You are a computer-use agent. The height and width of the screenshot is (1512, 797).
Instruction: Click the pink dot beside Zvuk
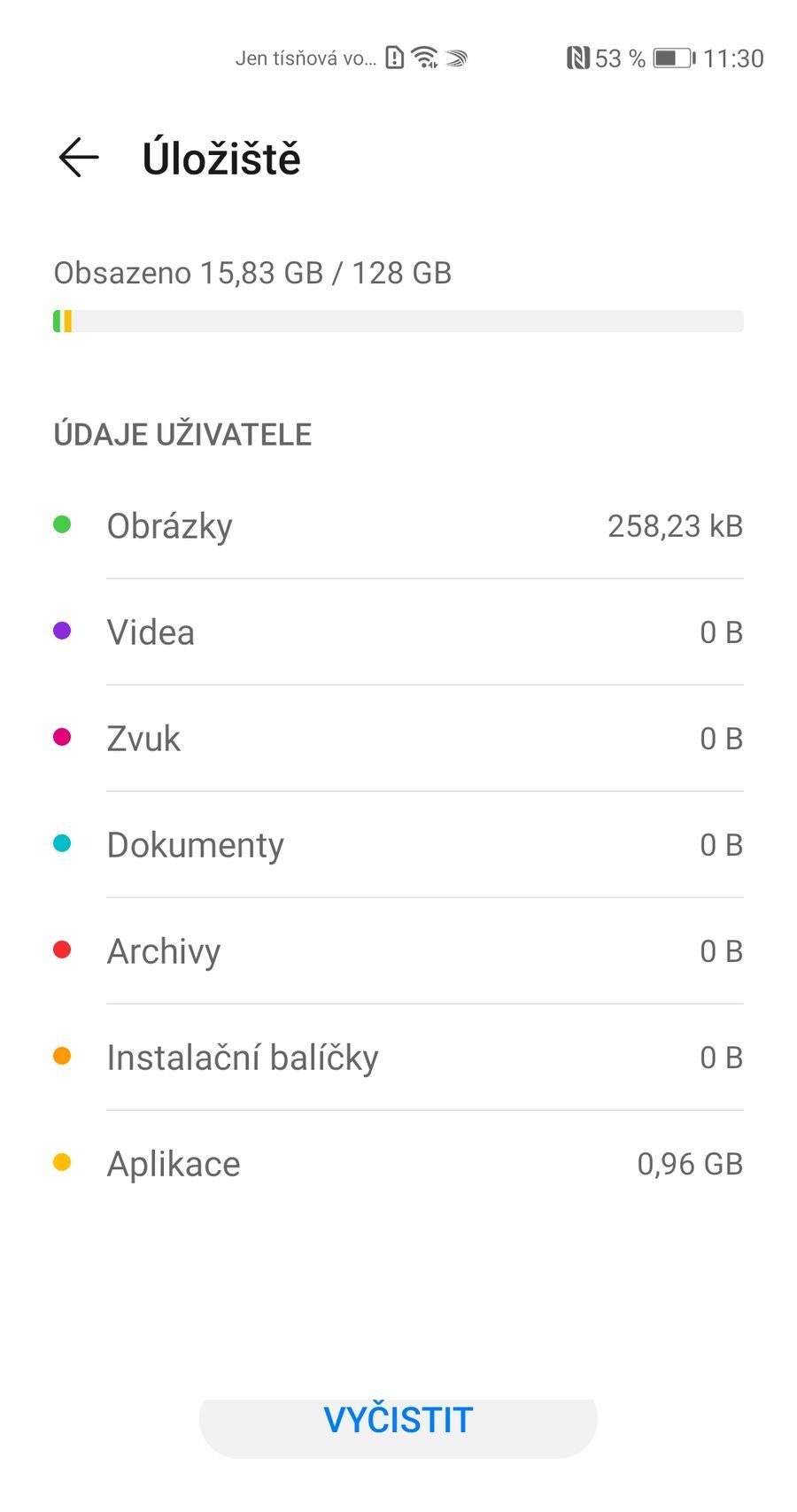click(61, 736)
